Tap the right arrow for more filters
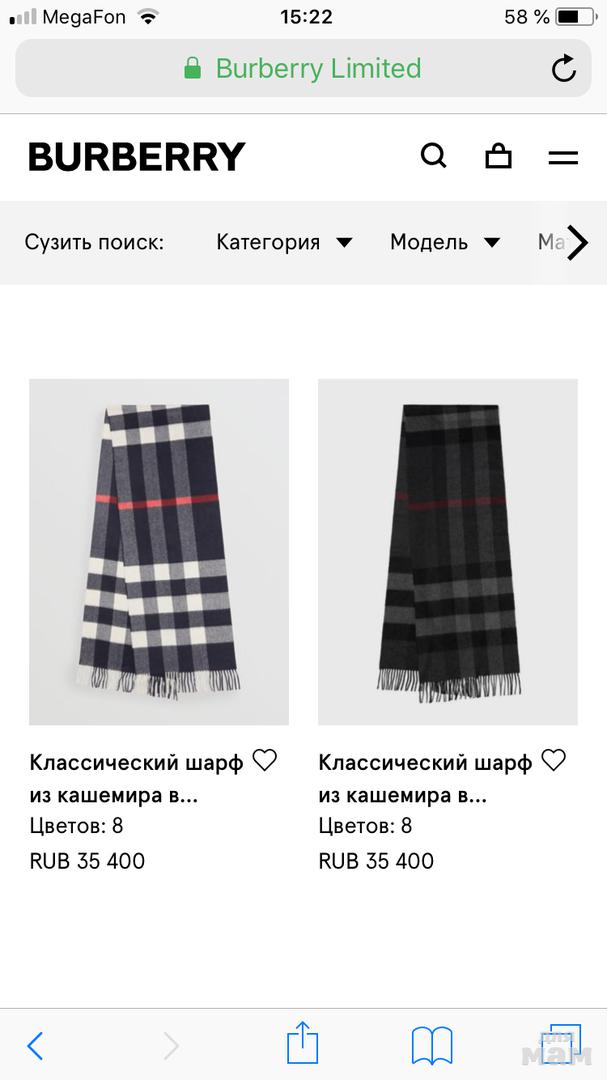This screenshot has height=1080, width=607. coord(577,243)
